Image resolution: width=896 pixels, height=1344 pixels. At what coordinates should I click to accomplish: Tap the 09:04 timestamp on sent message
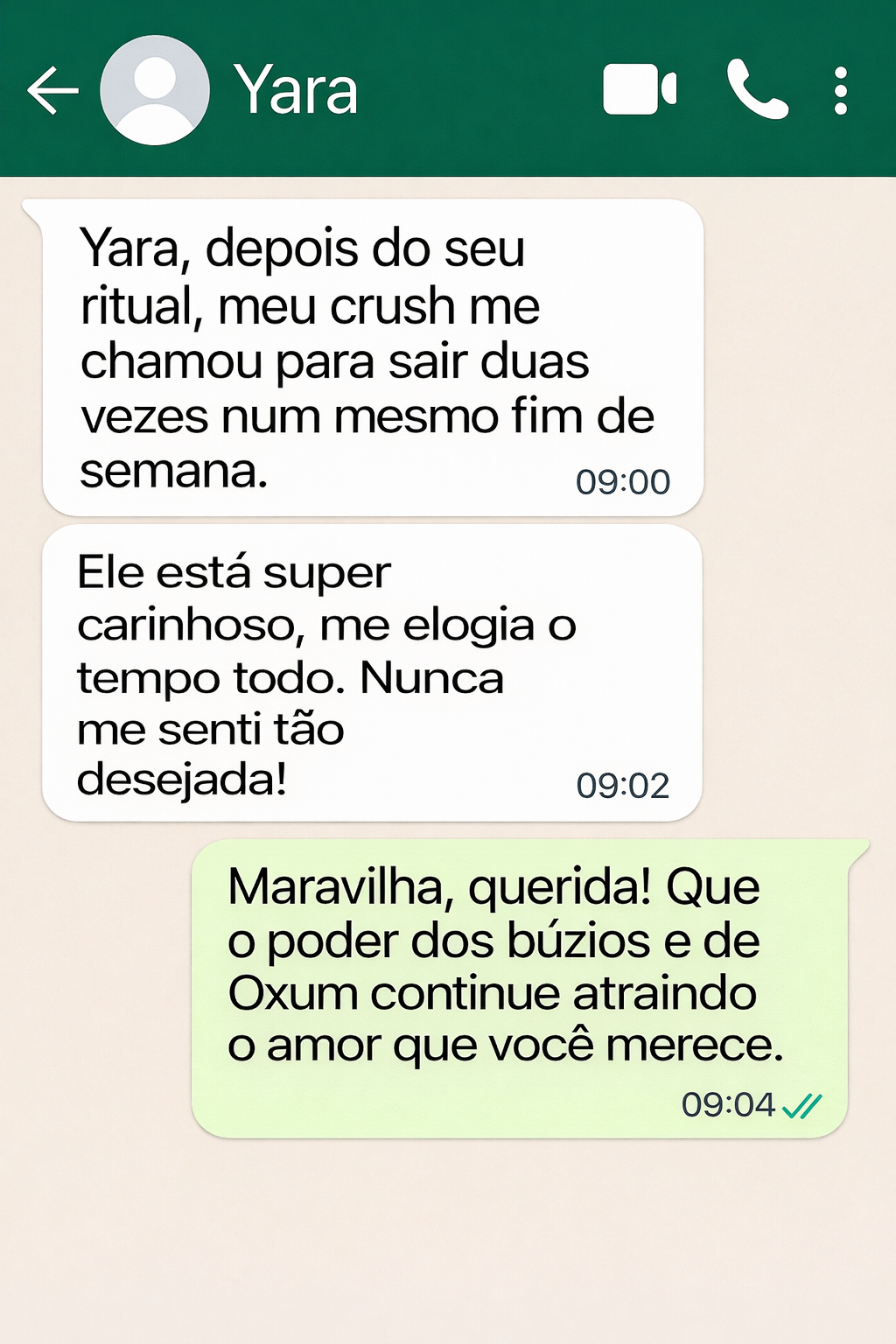(727, 1104)
